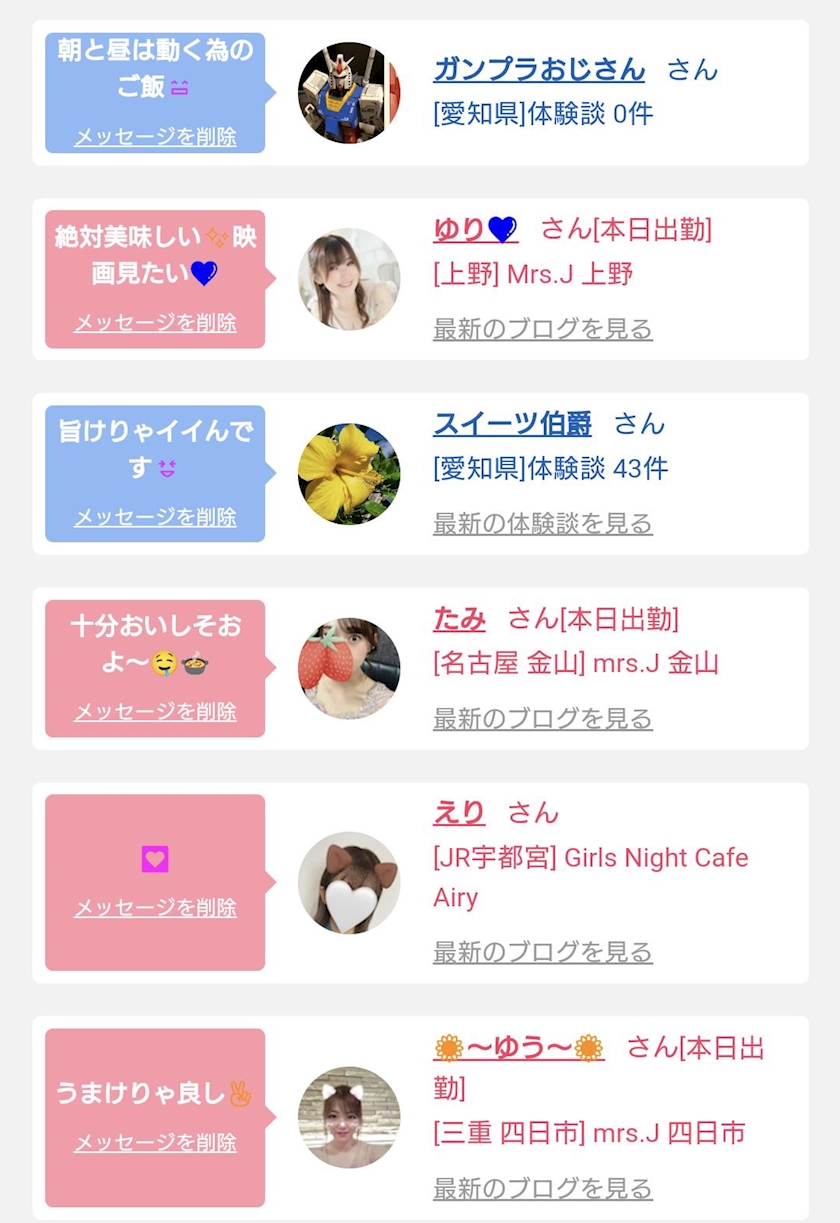The width and height of the screenshot is (840, 1223).
Task: Open スイーツ伯爵's profile link
Action: pos(512,424)
